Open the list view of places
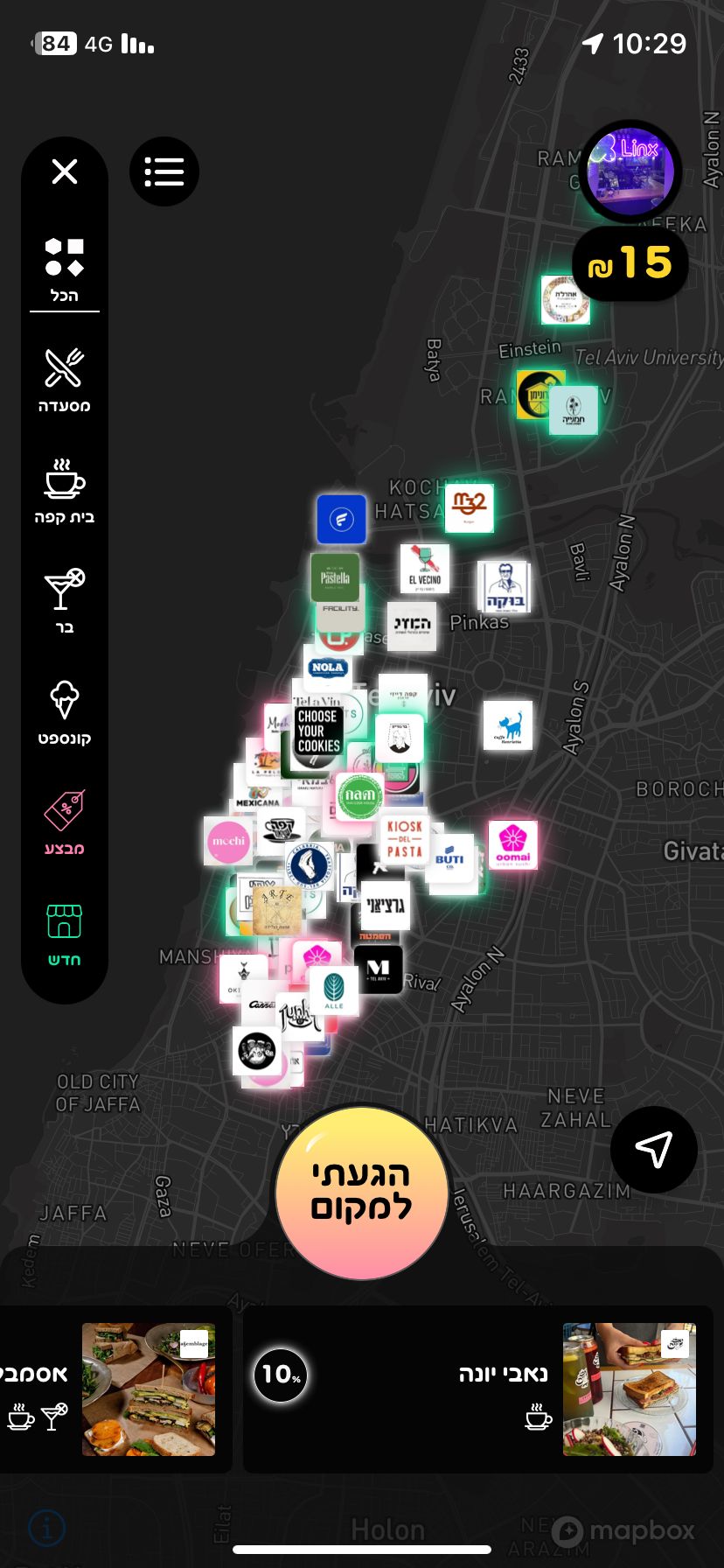Viewport: 724px width, 1568px height. coord(164,171)
